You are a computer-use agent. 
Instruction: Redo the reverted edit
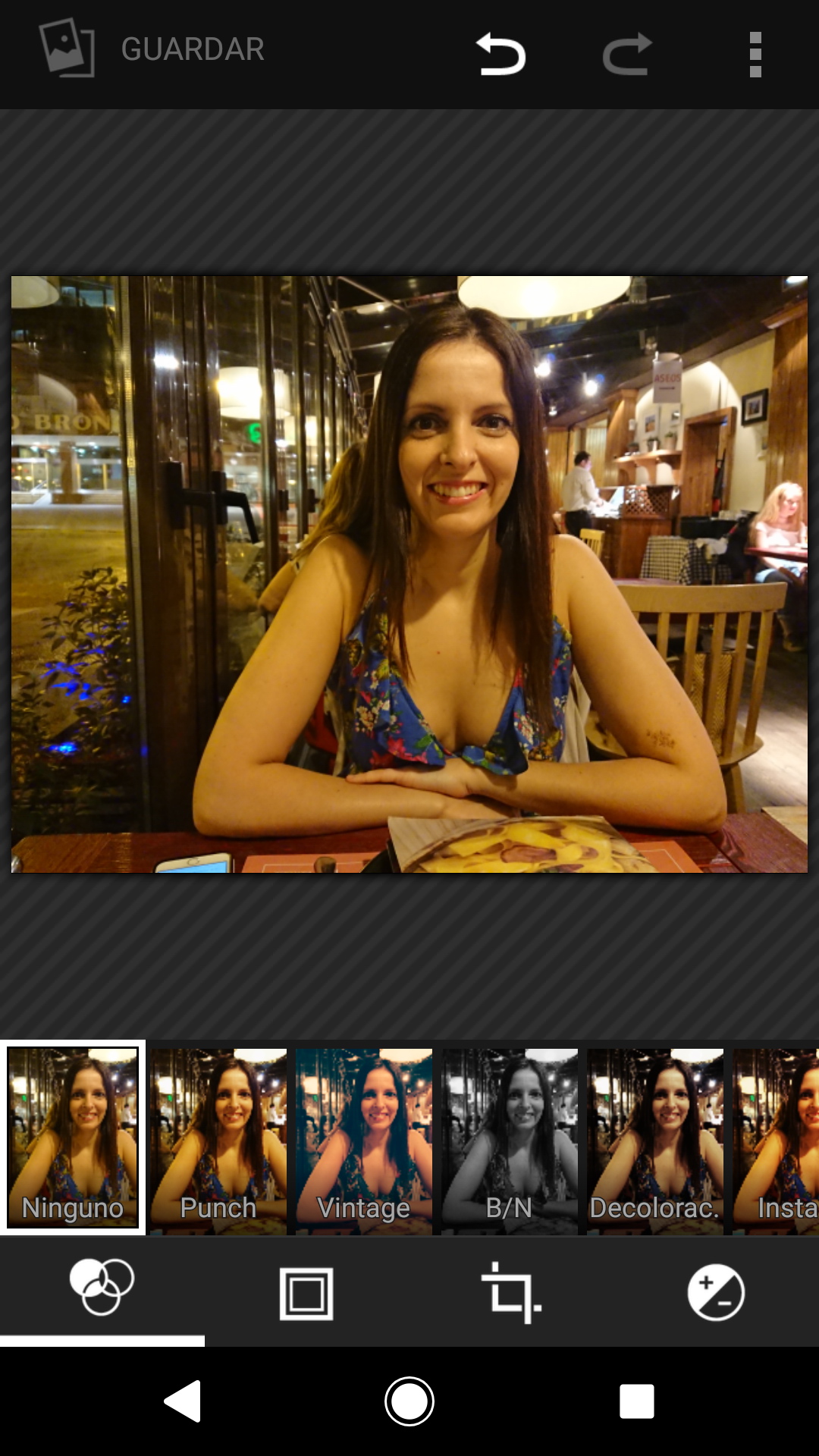pos(627,54)
